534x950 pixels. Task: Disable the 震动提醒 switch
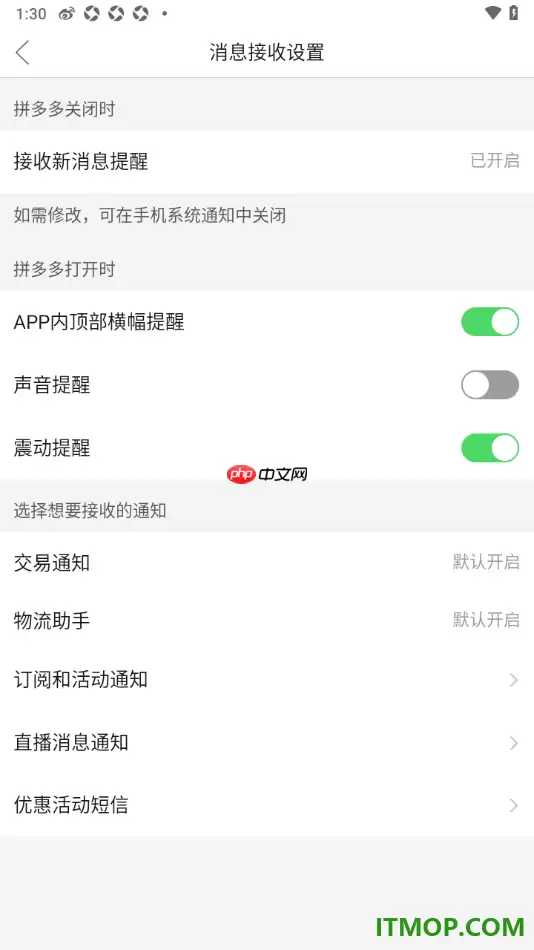pyautogui.click(x=490, y=448)
